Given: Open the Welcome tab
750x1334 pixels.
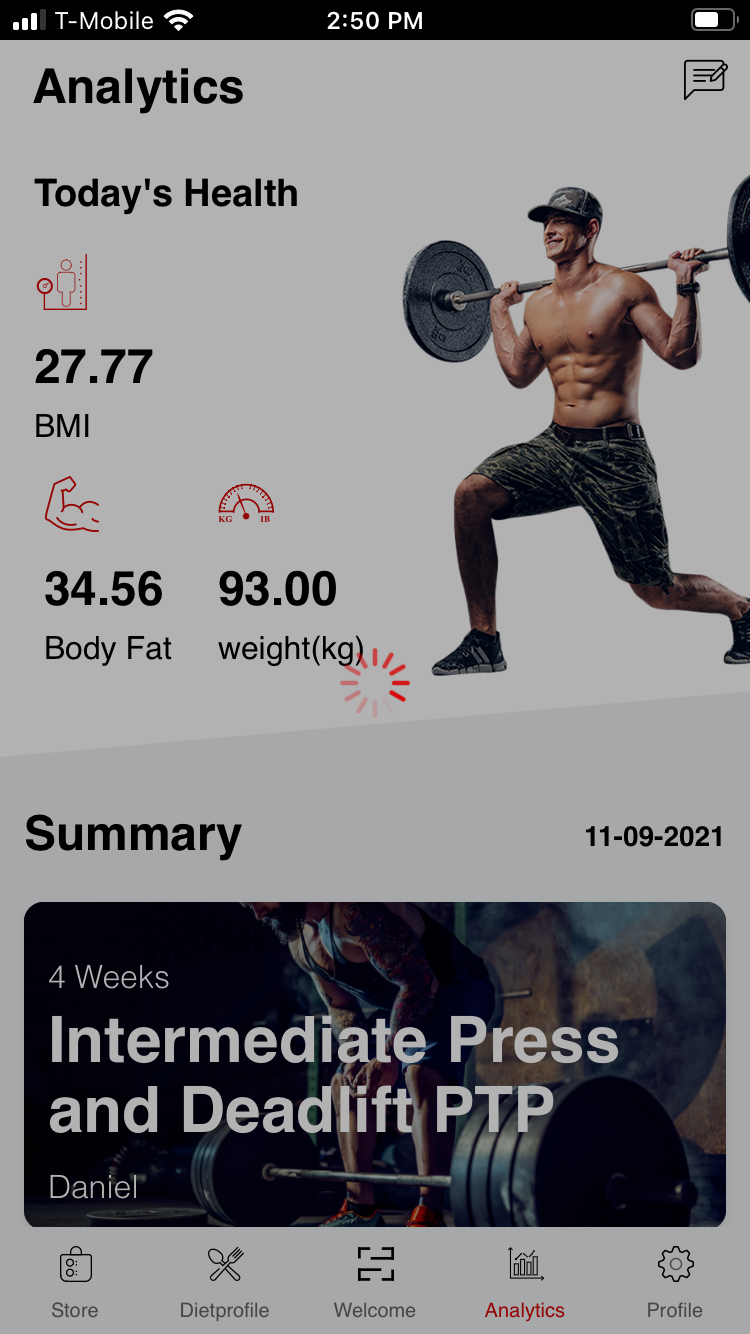Looking at the screenshot, I should pyautogui.click(x=375, y=1282).
